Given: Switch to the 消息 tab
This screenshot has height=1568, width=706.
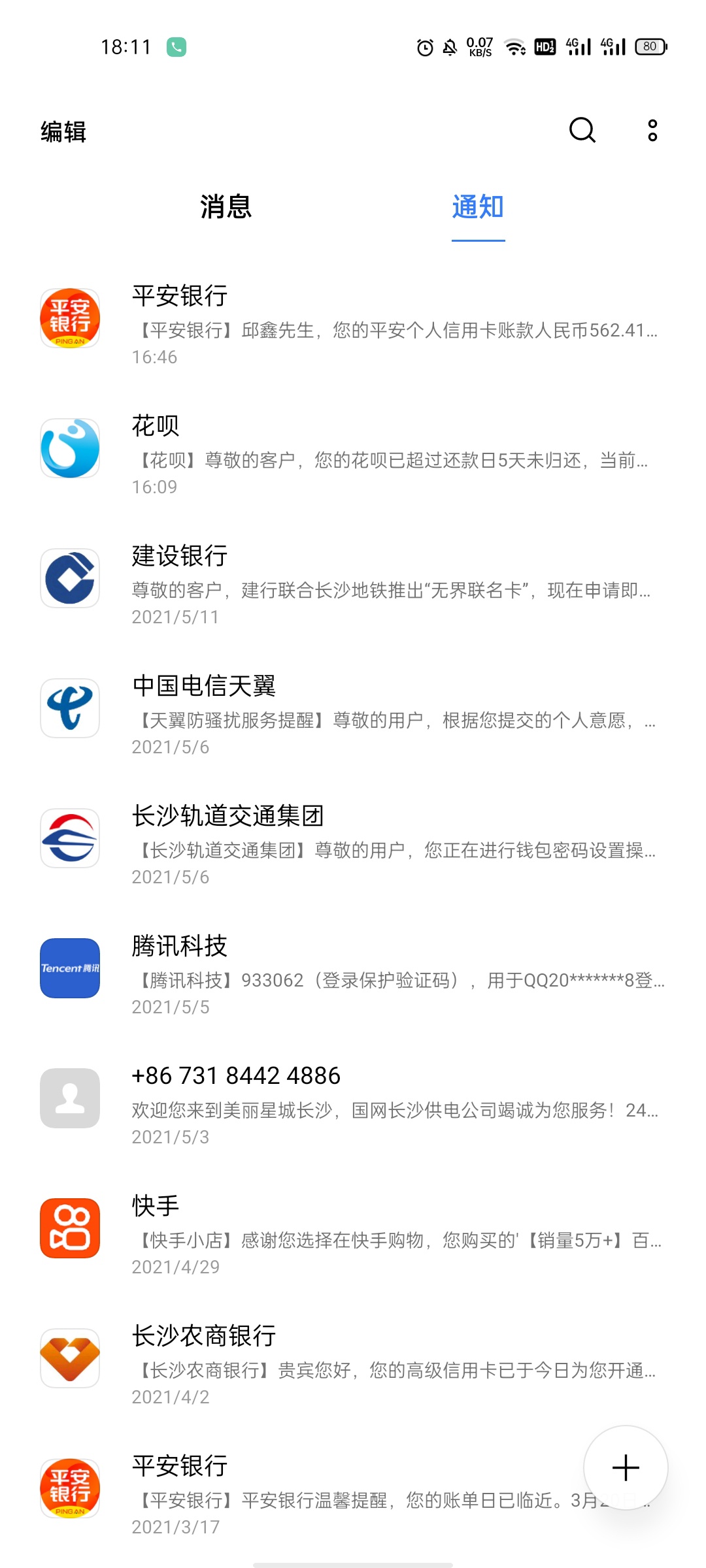Looking at the screenshot, I should coord(226,206).
